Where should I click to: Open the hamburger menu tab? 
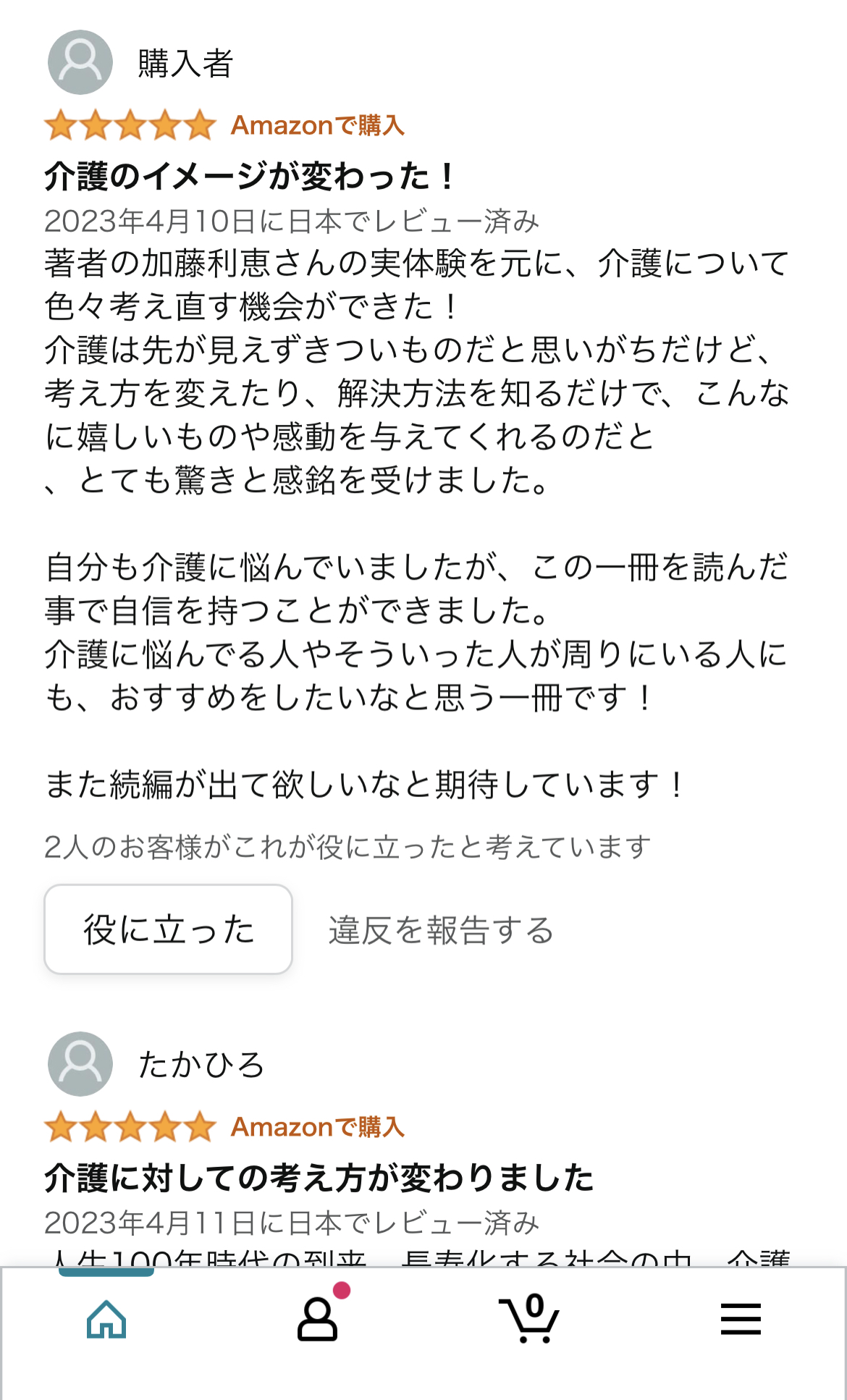point(741,1319)
